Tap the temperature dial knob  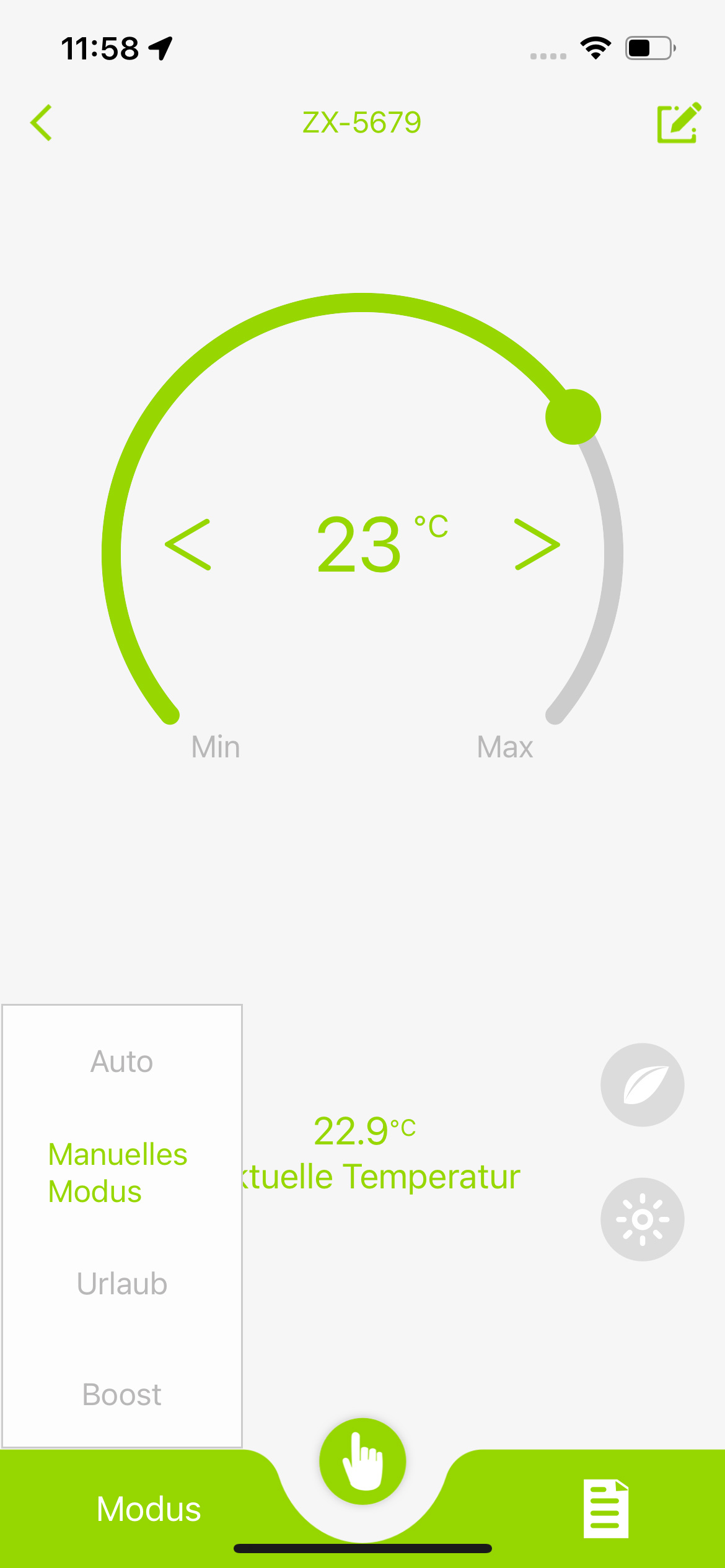tap(573, 417)
